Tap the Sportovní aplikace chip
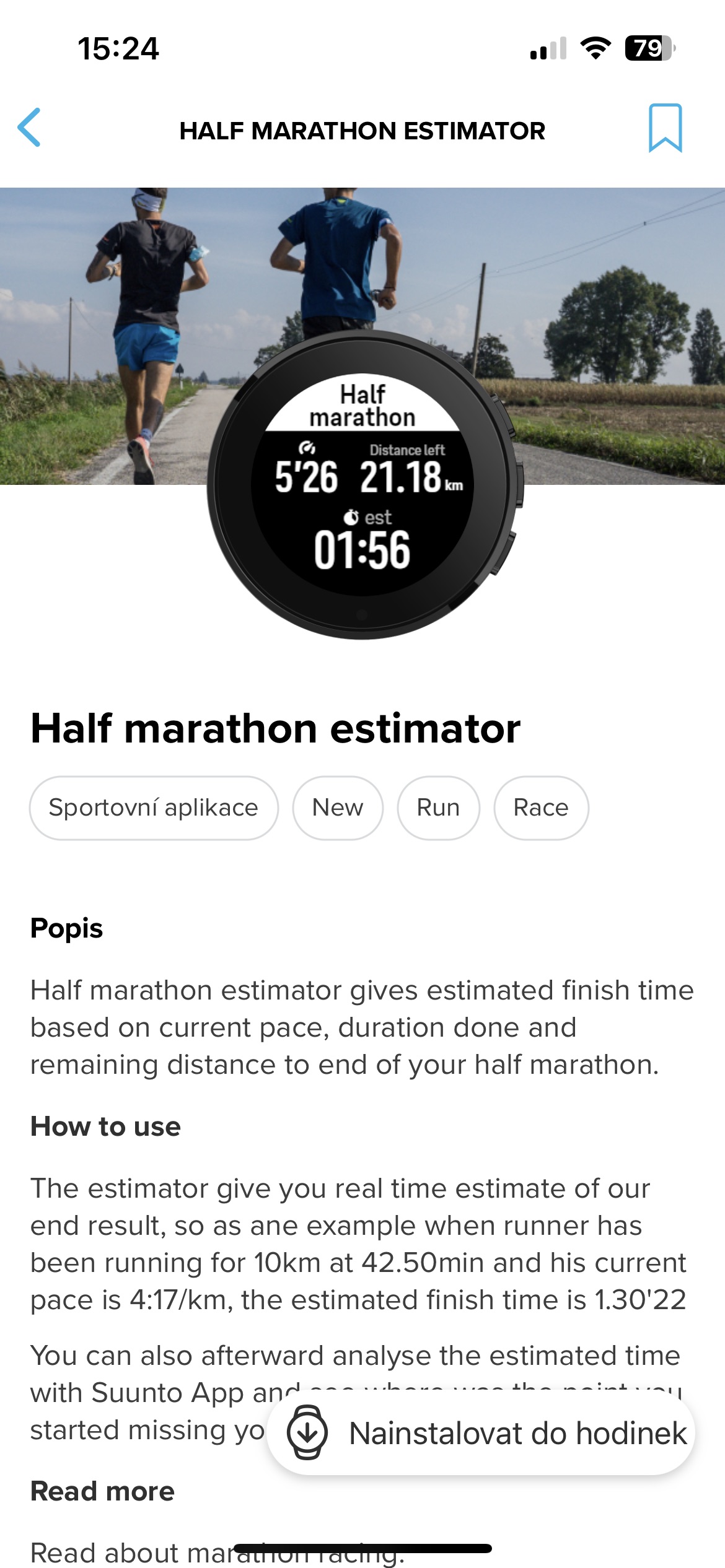 click(x=154, y=808)
